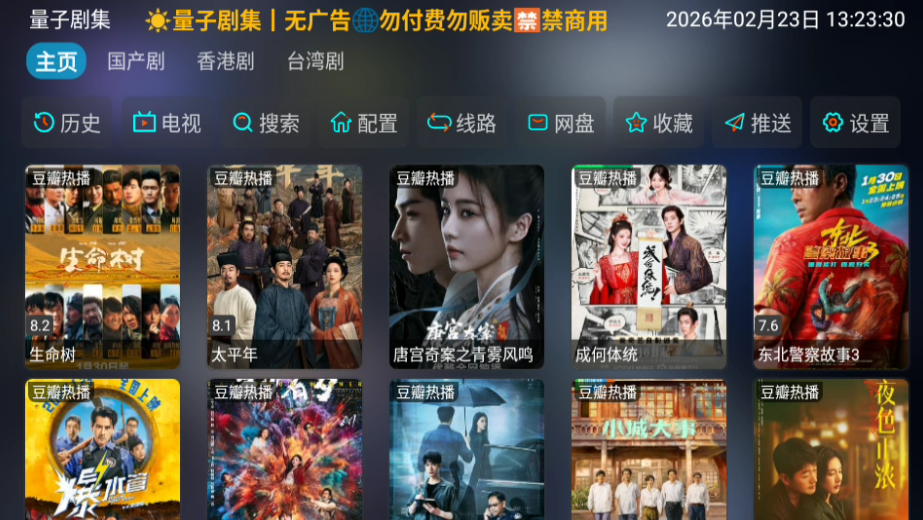Open the 搜索 search function
923x520 pixels.
click(x=266, y=123)
